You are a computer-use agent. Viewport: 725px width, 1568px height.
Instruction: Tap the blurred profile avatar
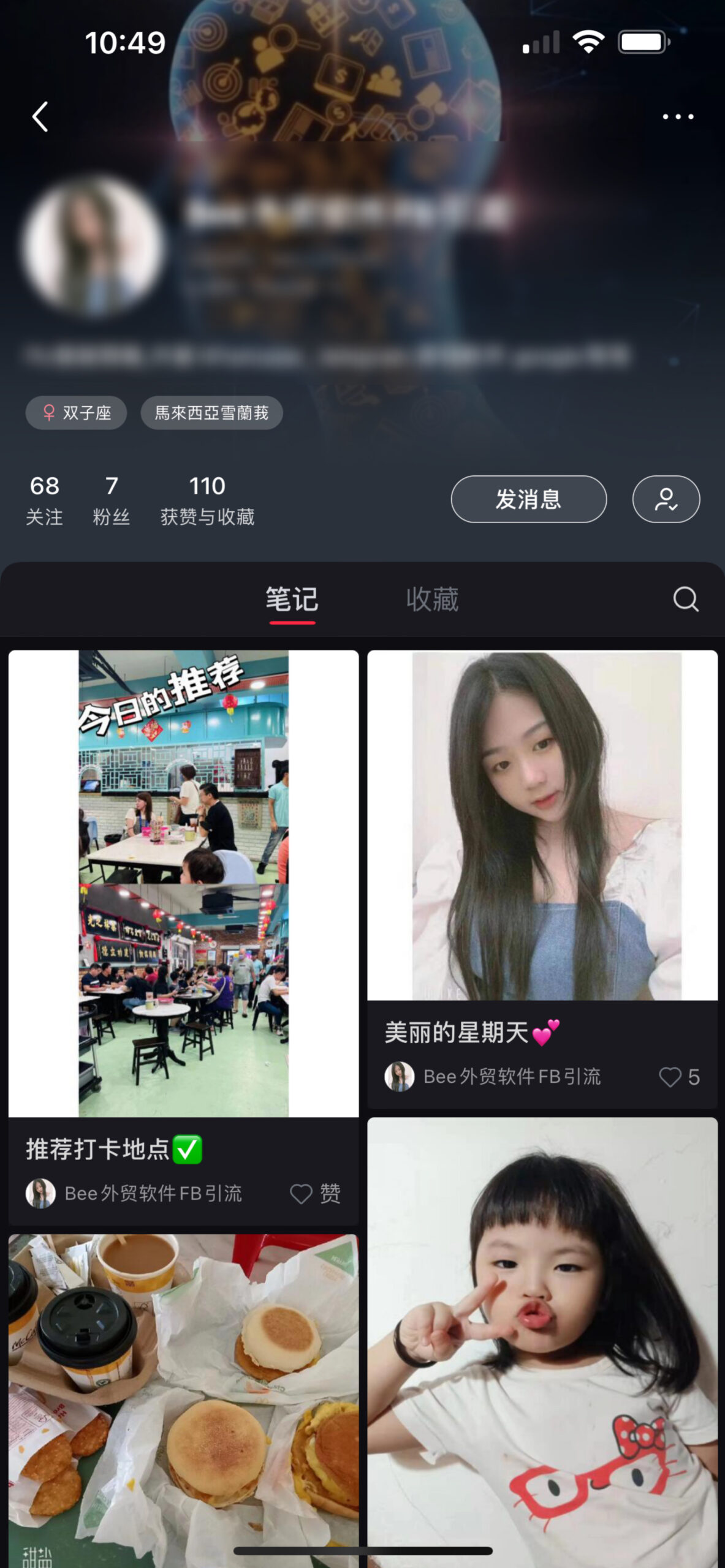tap(93, 246)
